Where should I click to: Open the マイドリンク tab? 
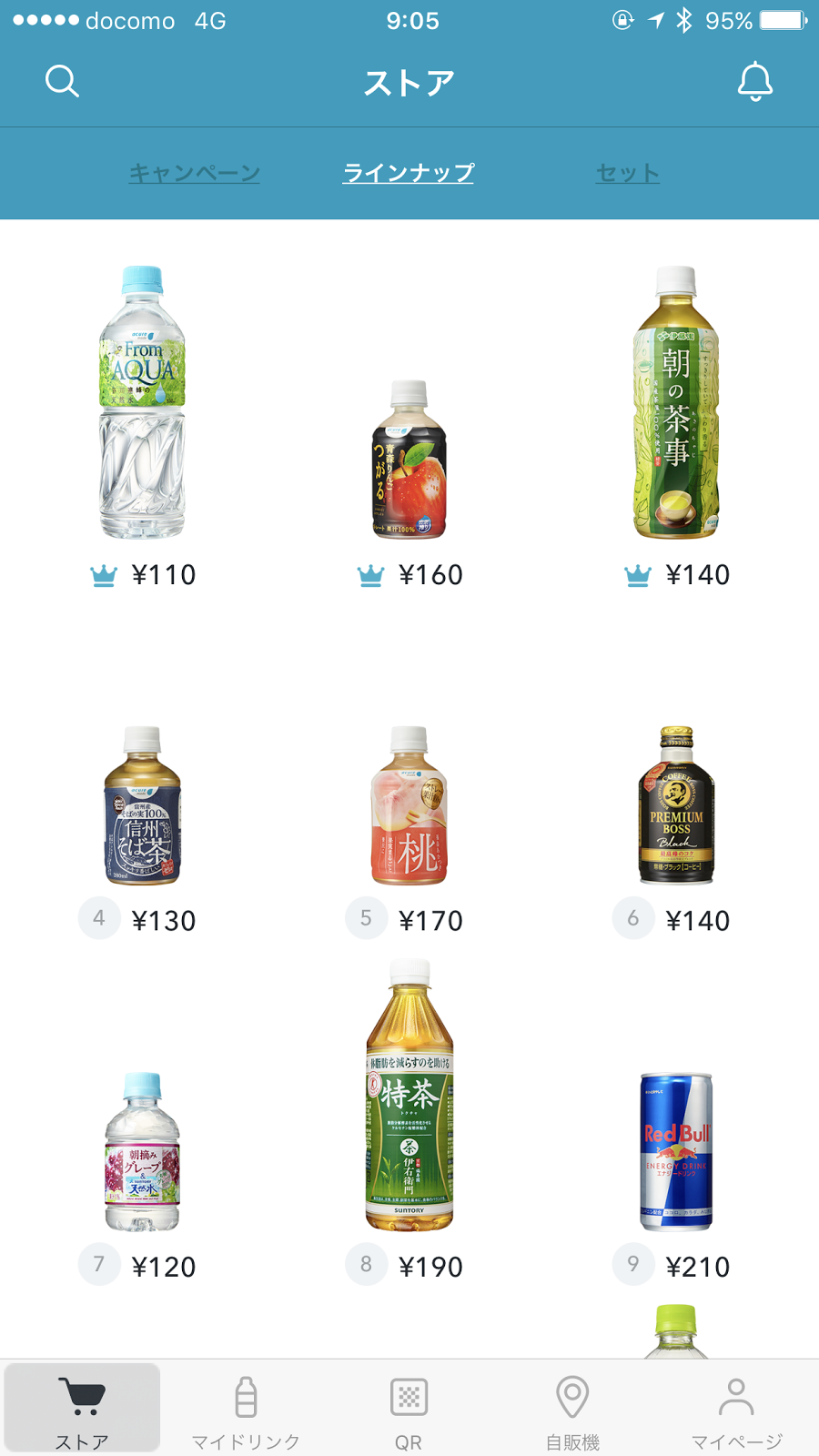tap(246, 1409)
